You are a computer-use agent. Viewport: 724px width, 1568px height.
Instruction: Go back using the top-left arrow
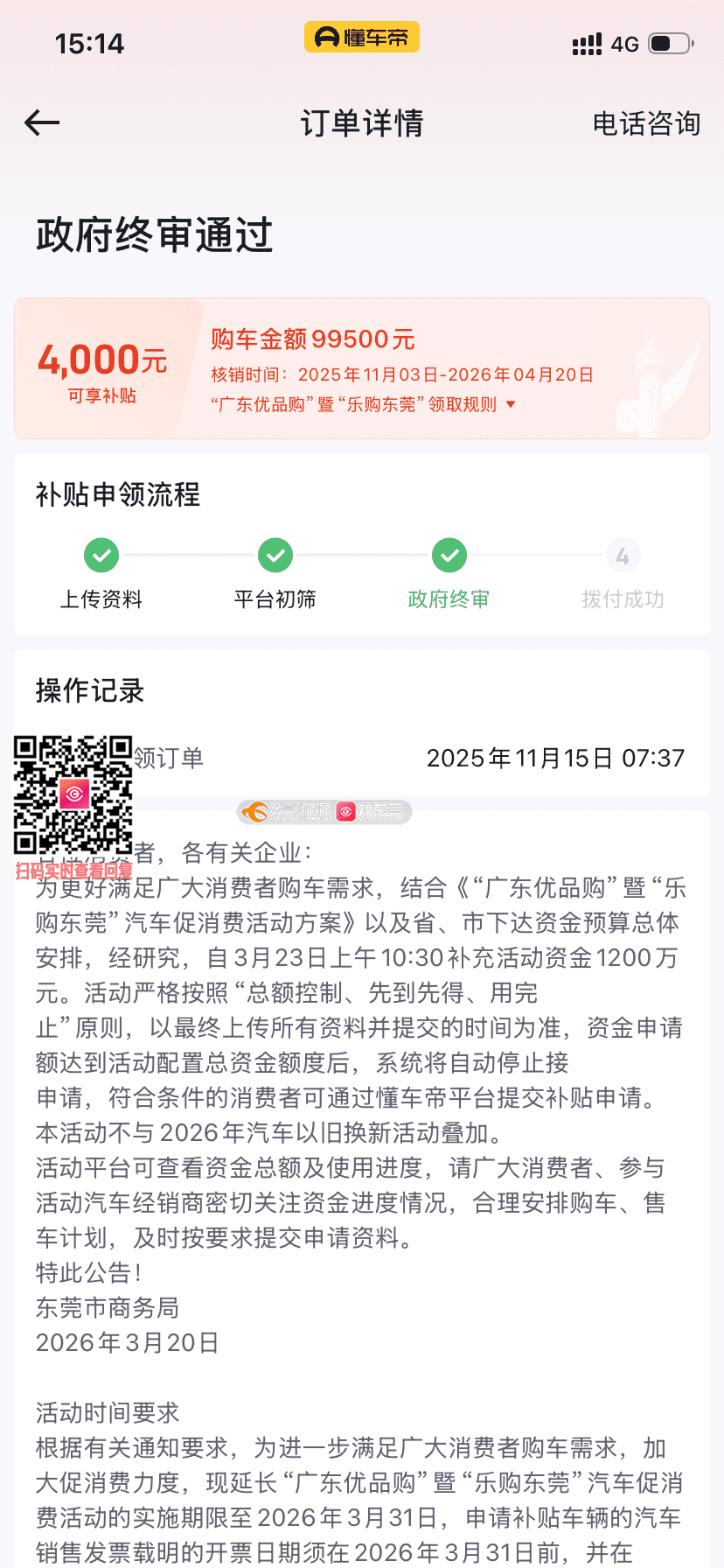[x=42, y=123]
